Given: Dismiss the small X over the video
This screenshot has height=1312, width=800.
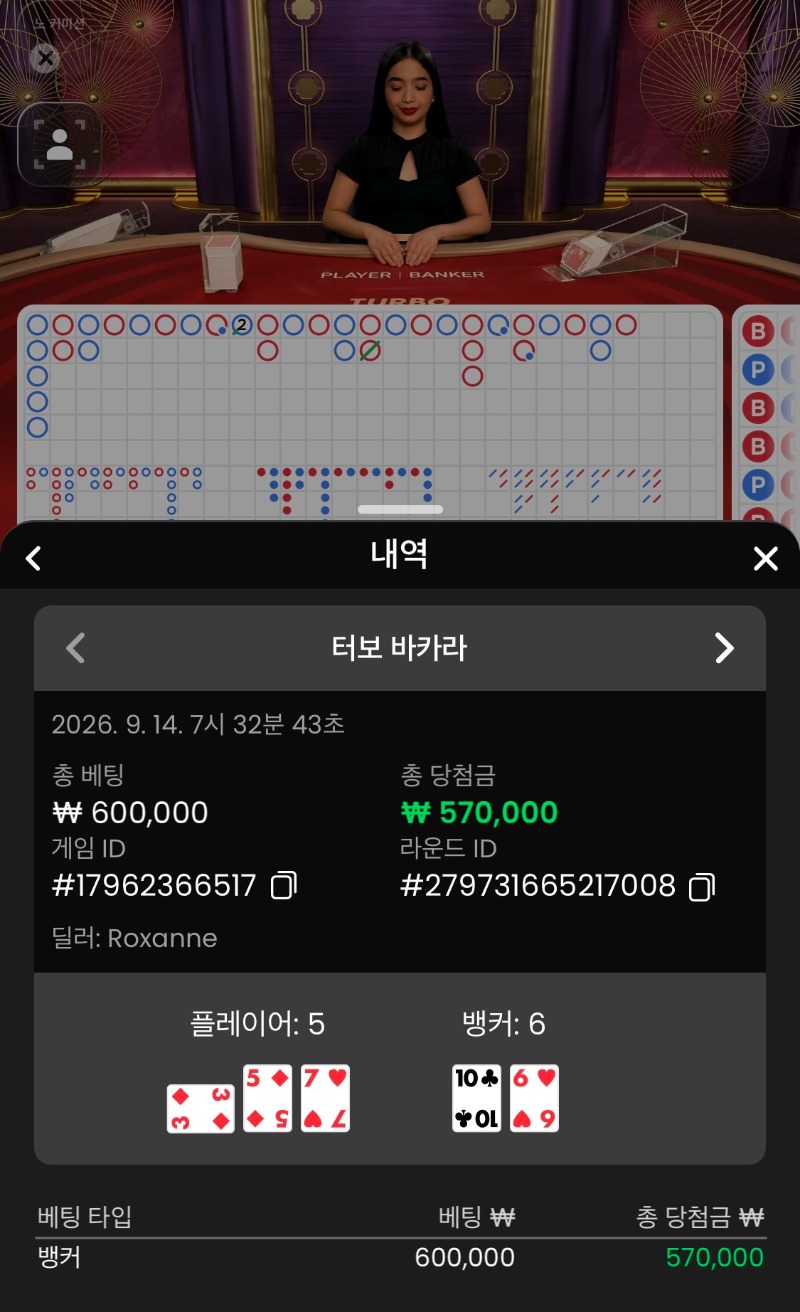Looking at the screenshot, I should [45, 58].
